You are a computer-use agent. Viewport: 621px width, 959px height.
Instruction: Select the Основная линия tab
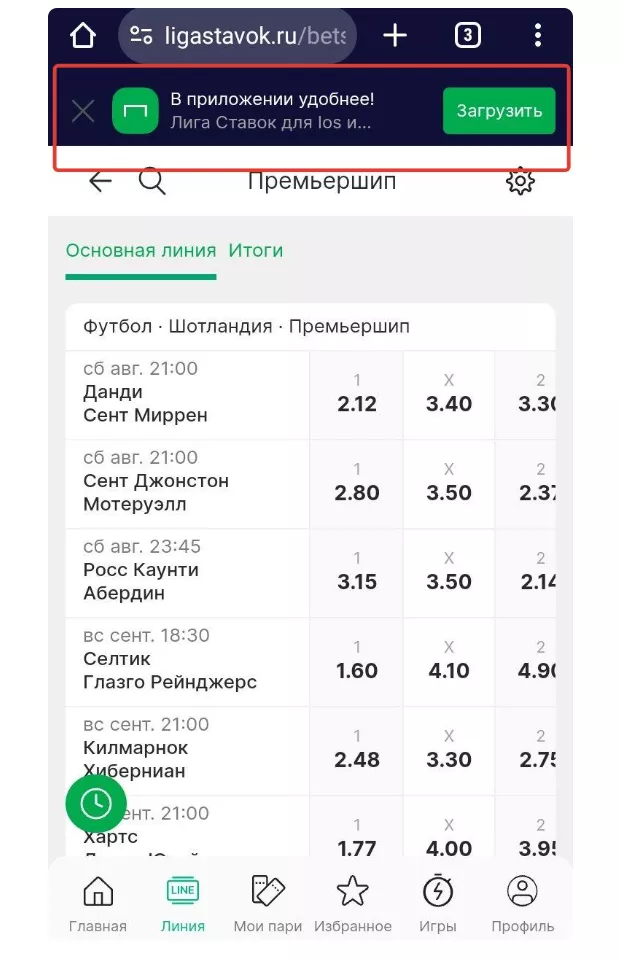coord(140,251)
